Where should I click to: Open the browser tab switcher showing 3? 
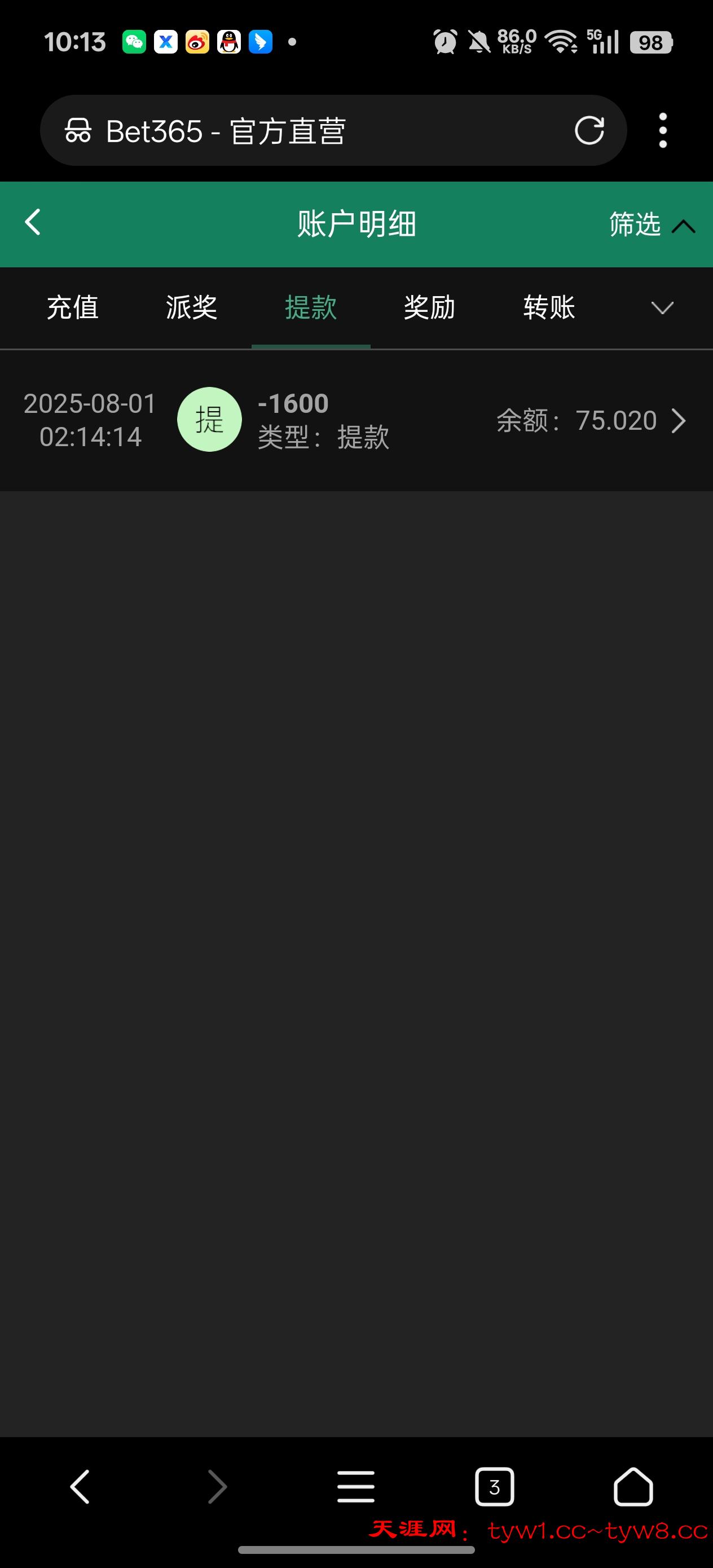pos(494,1487)
